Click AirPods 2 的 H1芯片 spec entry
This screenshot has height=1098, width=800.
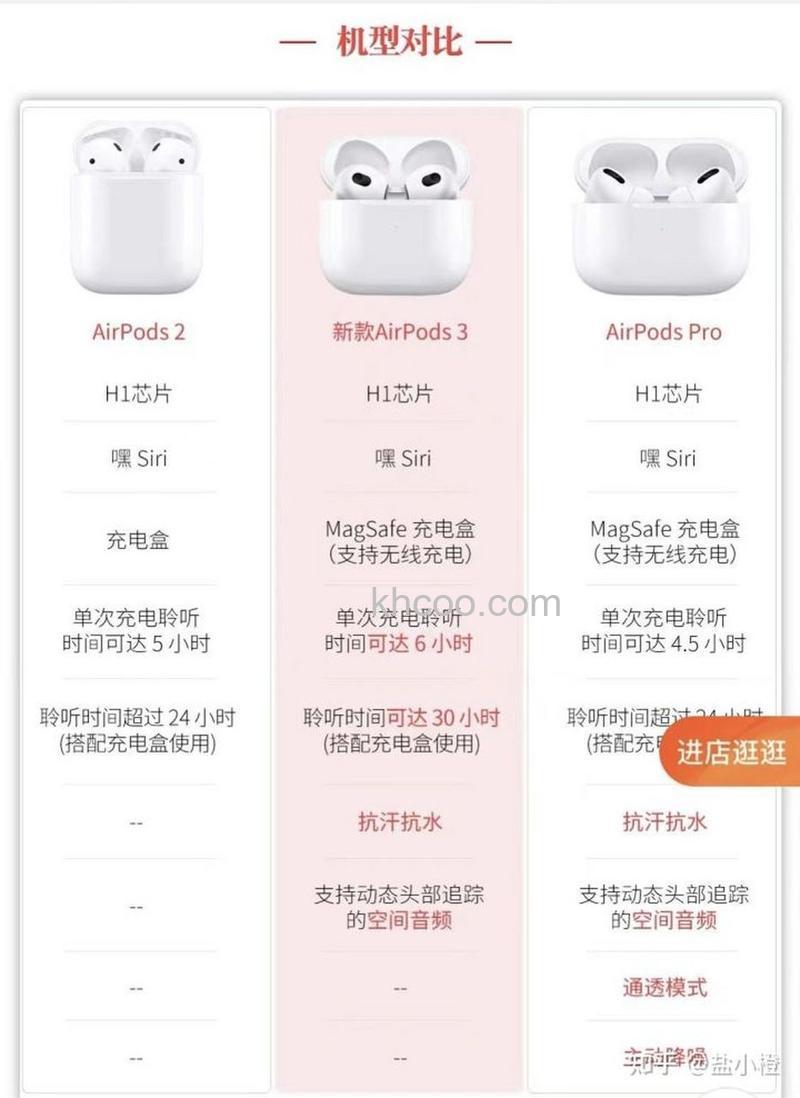(139, 393)
